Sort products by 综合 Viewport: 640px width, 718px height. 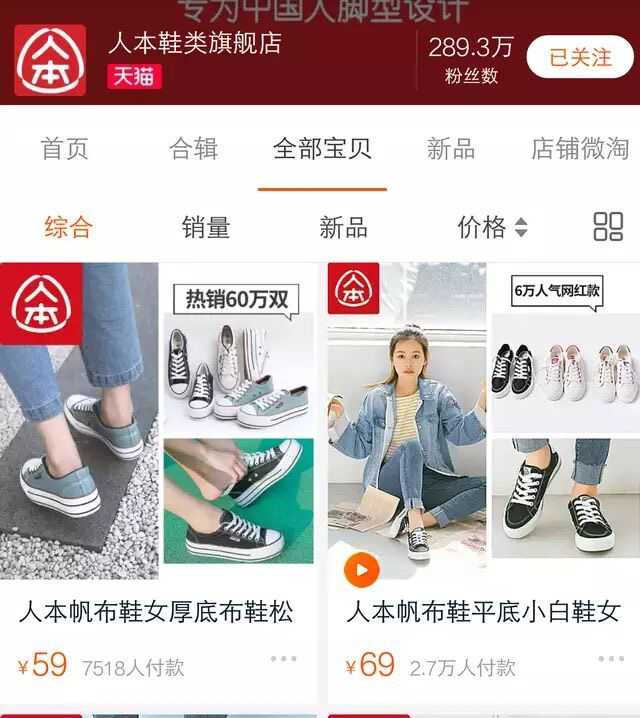click(x=68, y=227)
